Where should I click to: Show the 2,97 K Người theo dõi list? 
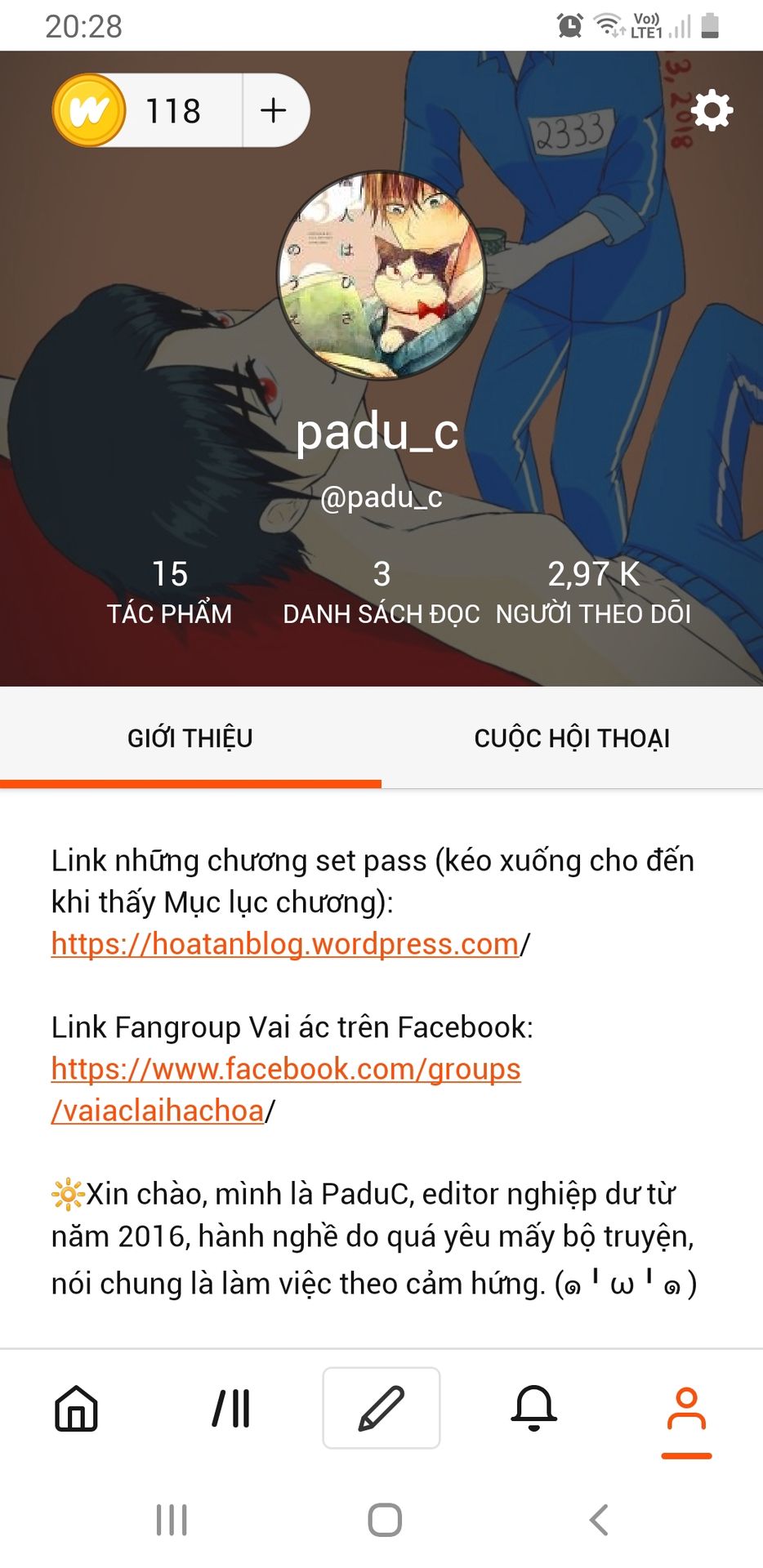click(x=593, y=591)
